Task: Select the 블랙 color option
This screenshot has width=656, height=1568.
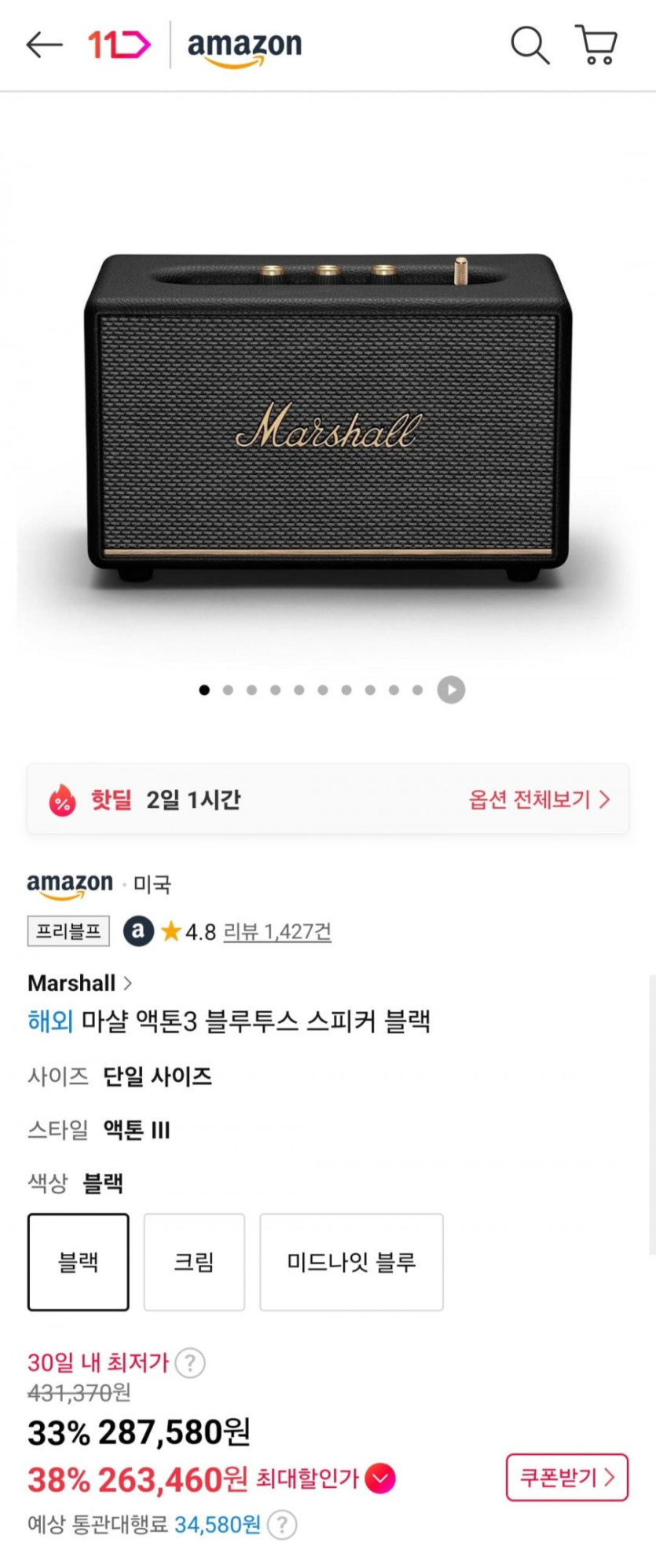Action: point(79,1262)
